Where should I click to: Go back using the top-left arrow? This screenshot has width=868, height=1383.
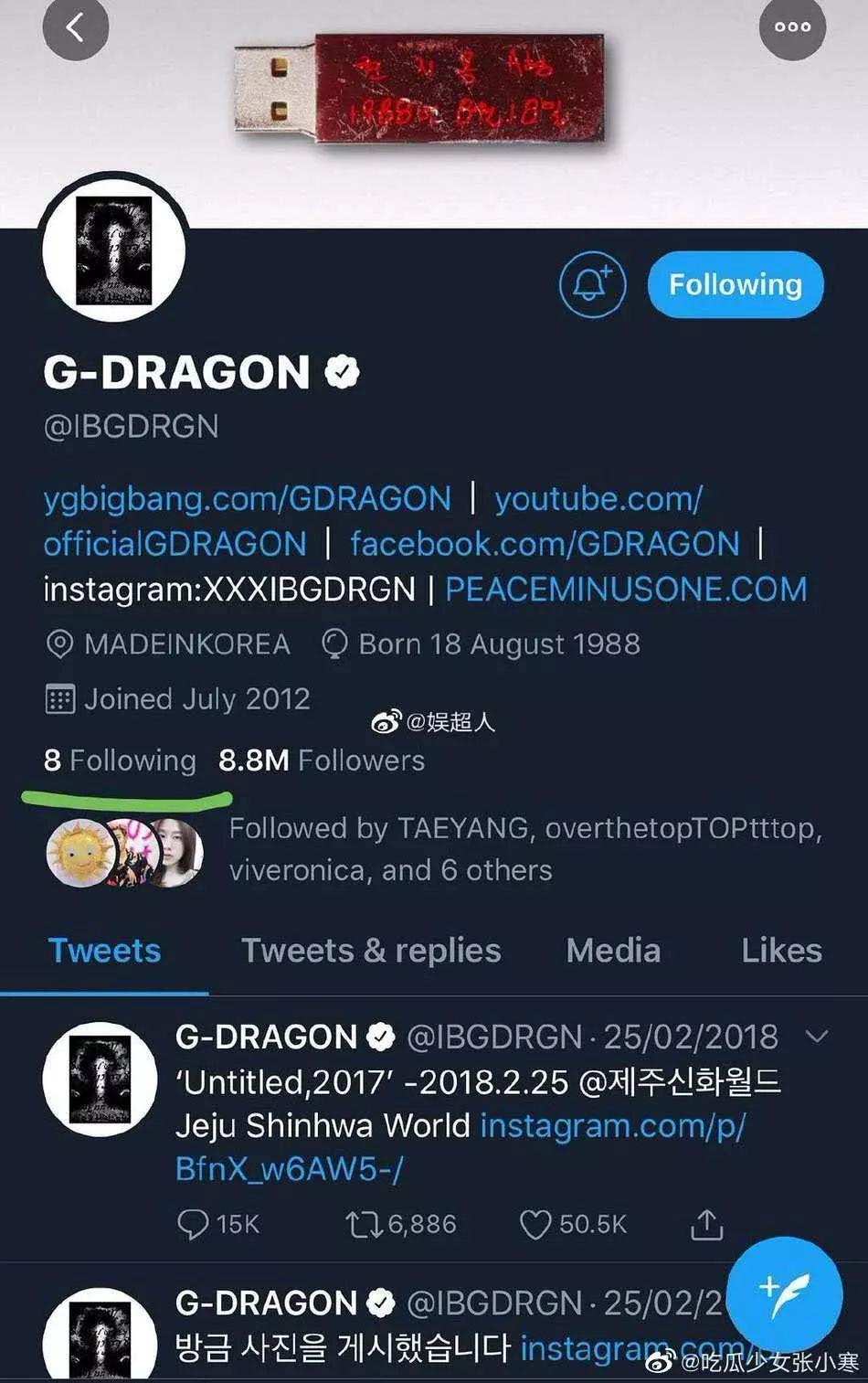click(x=75, y=27)
